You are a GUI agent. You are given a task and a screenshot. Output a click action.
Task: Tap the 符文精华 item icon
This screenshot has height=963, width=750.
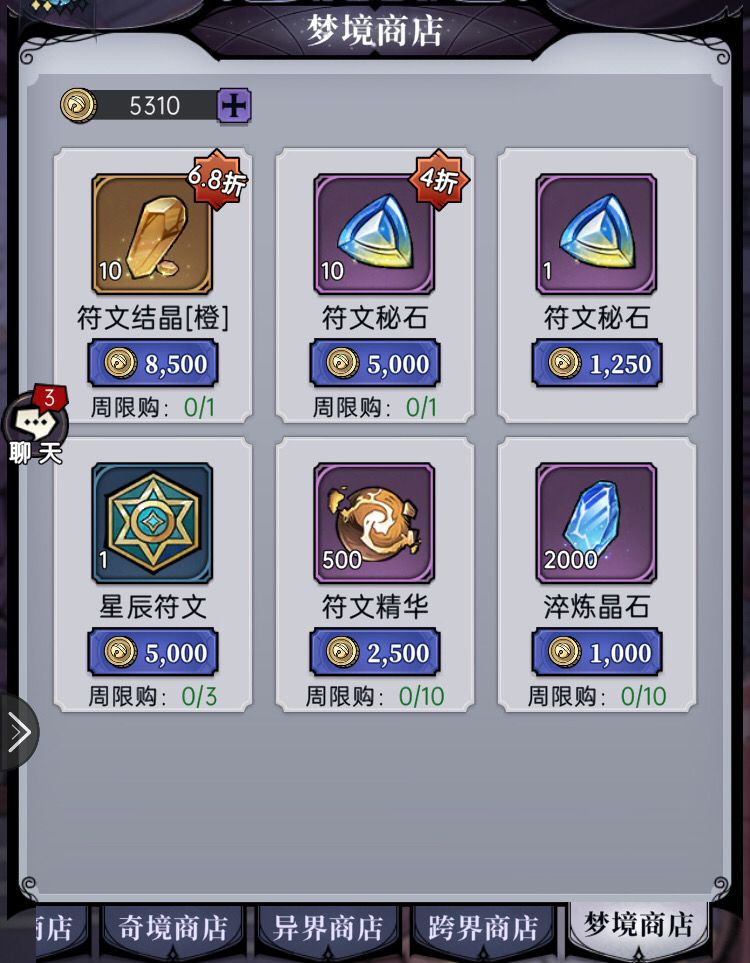point(375,524)
